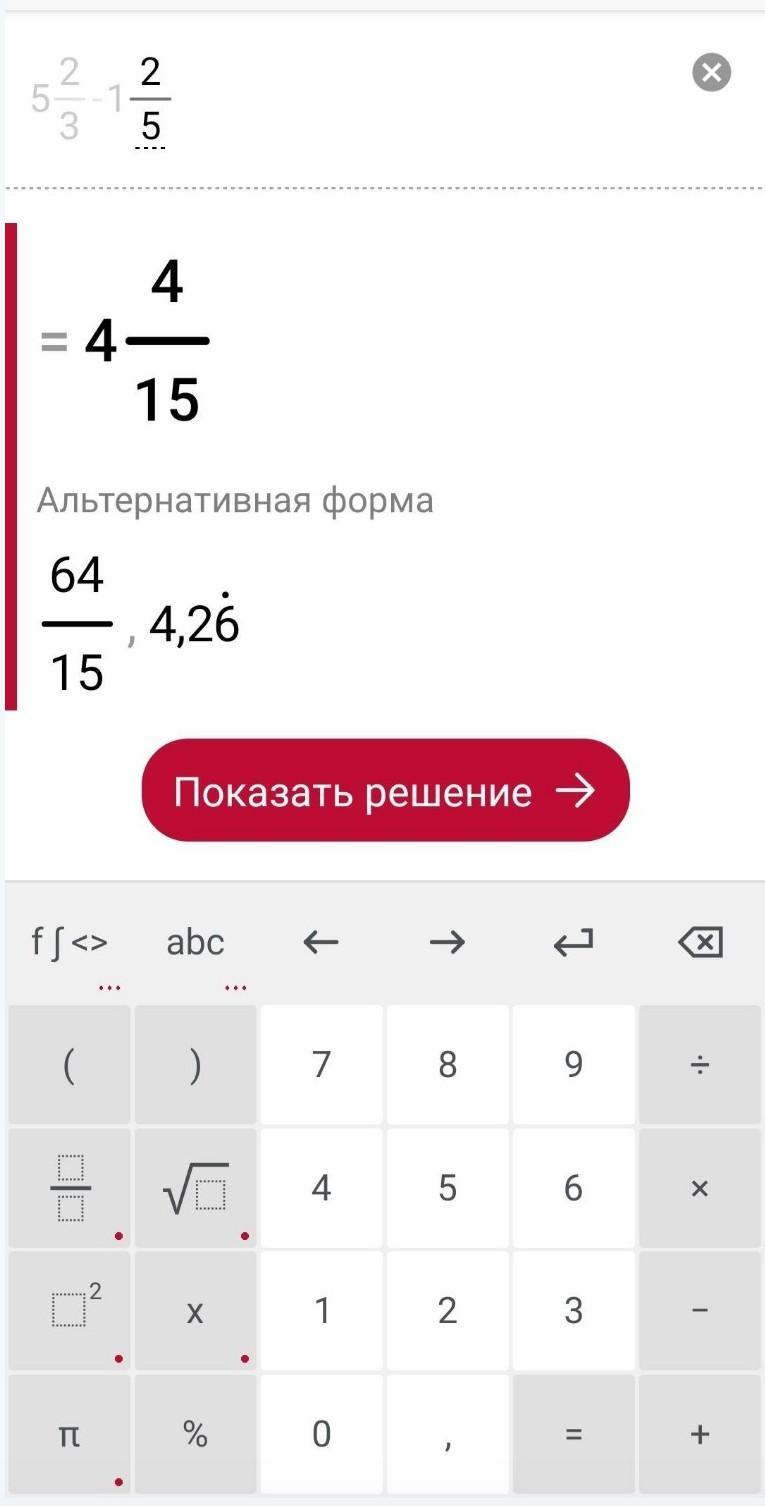Tap the percent key
Viewport: 765px width, 1506px height.
[x=195, y=1434]
